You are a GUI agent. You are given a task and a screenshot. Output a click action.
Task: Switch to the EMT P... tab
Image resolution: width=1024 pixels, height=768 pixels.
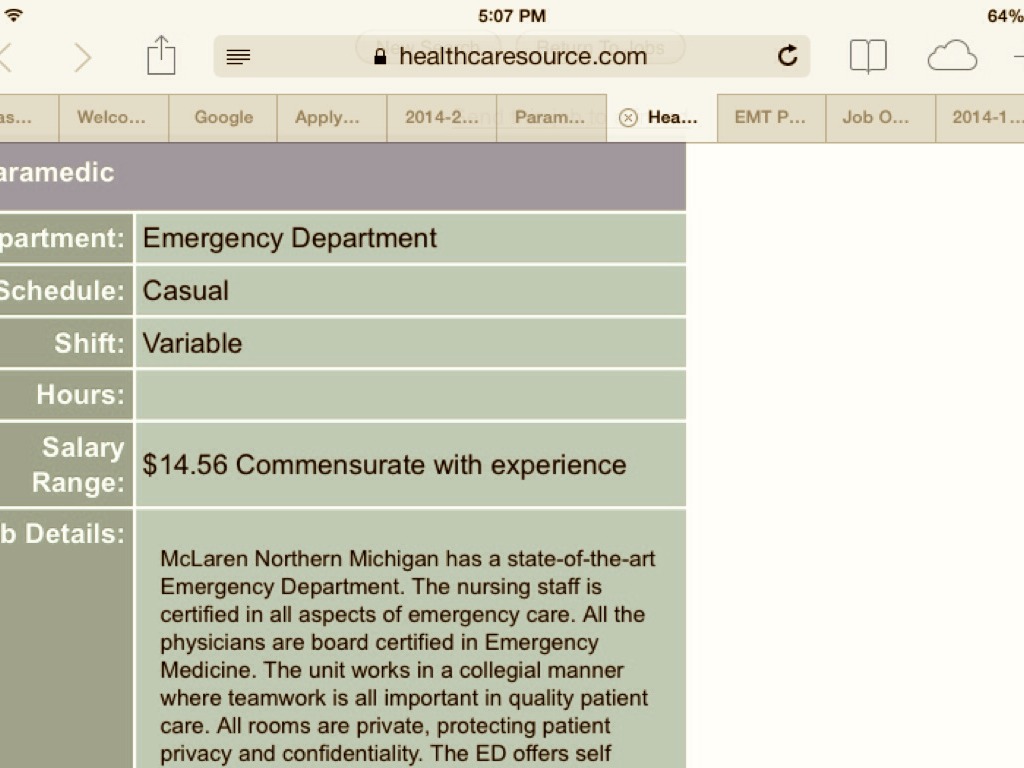tap(770, 117)
